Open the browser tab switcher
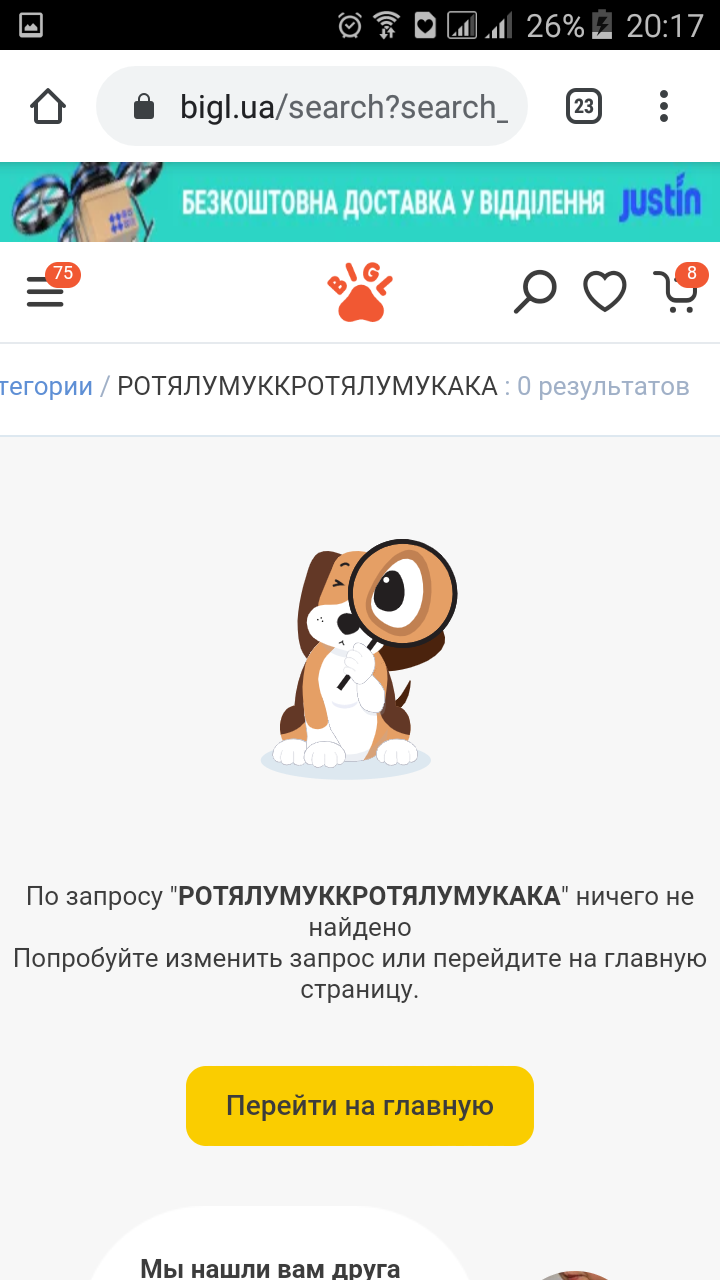 tap(584, 106)
